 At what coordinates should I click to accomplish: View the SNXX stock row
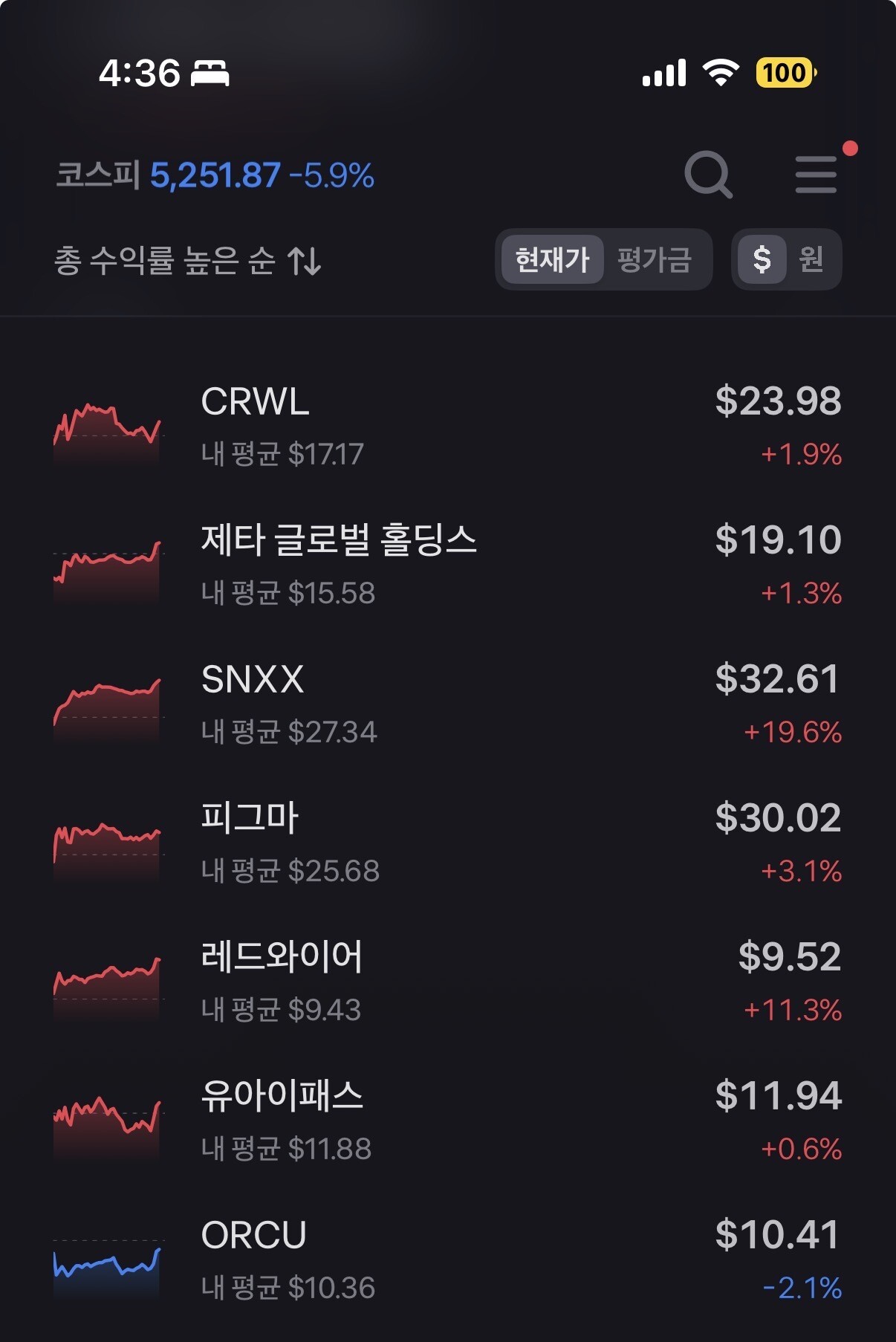(x=447, y=704)
